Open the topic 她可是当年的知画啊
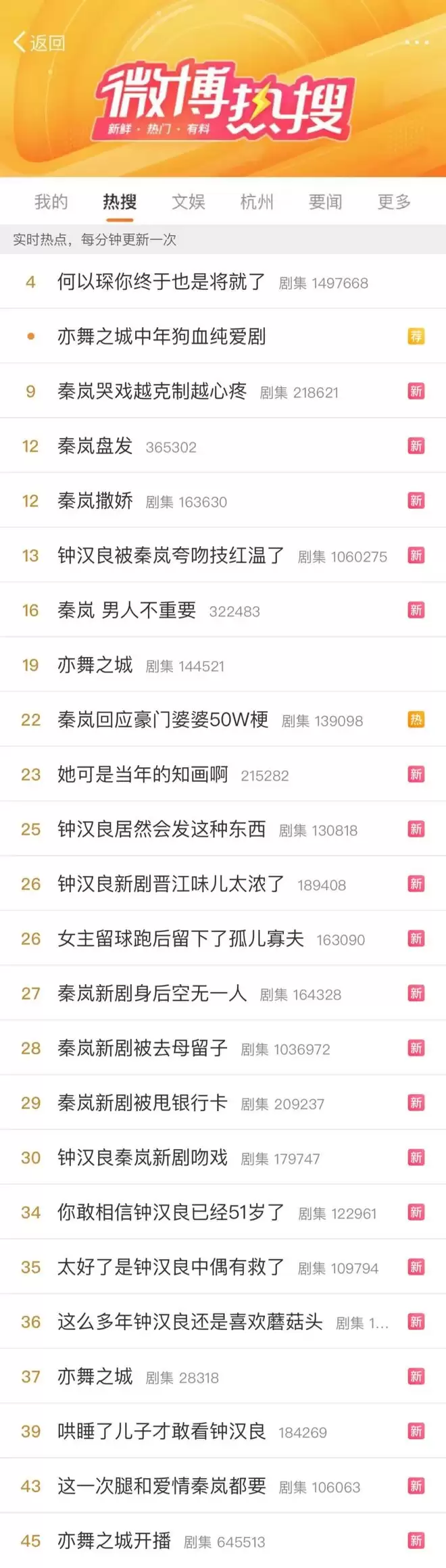Image resolution: width=446 pixels, height=1568 pixels. 143,775
